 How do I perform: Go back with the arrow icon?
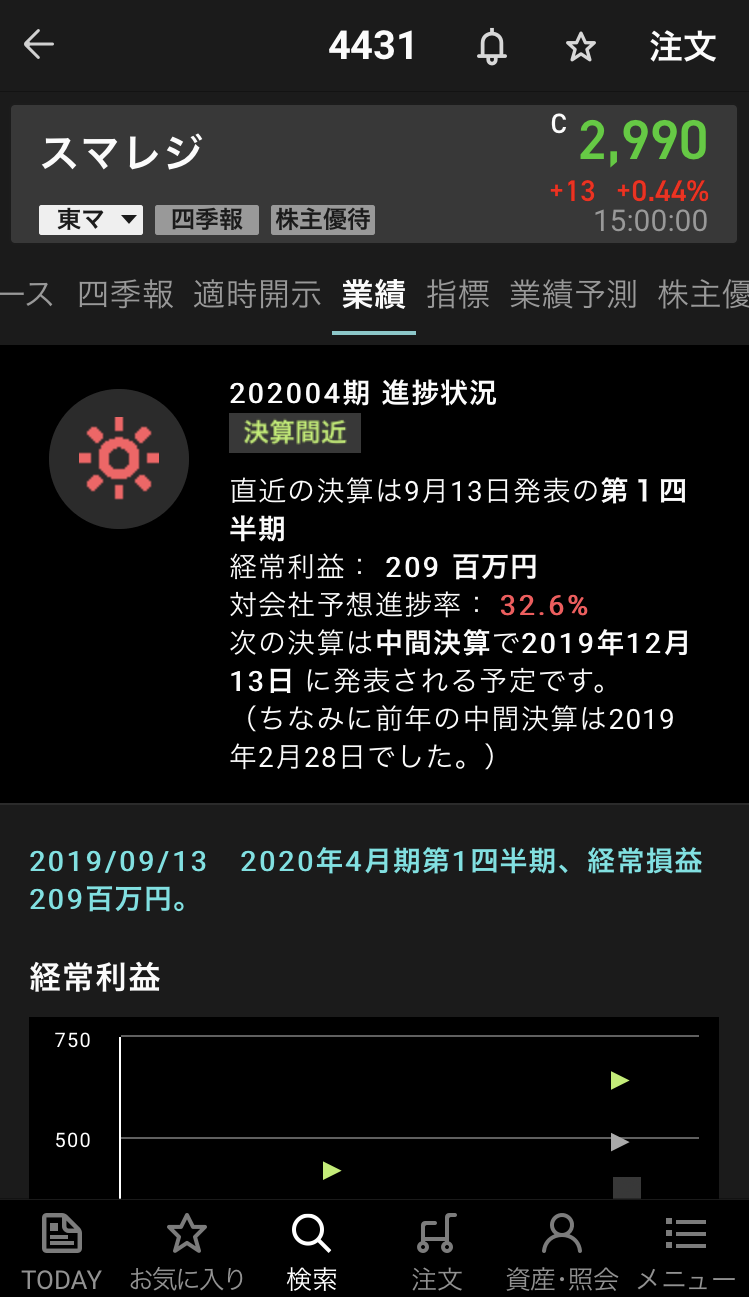click(x=39, y=45)
